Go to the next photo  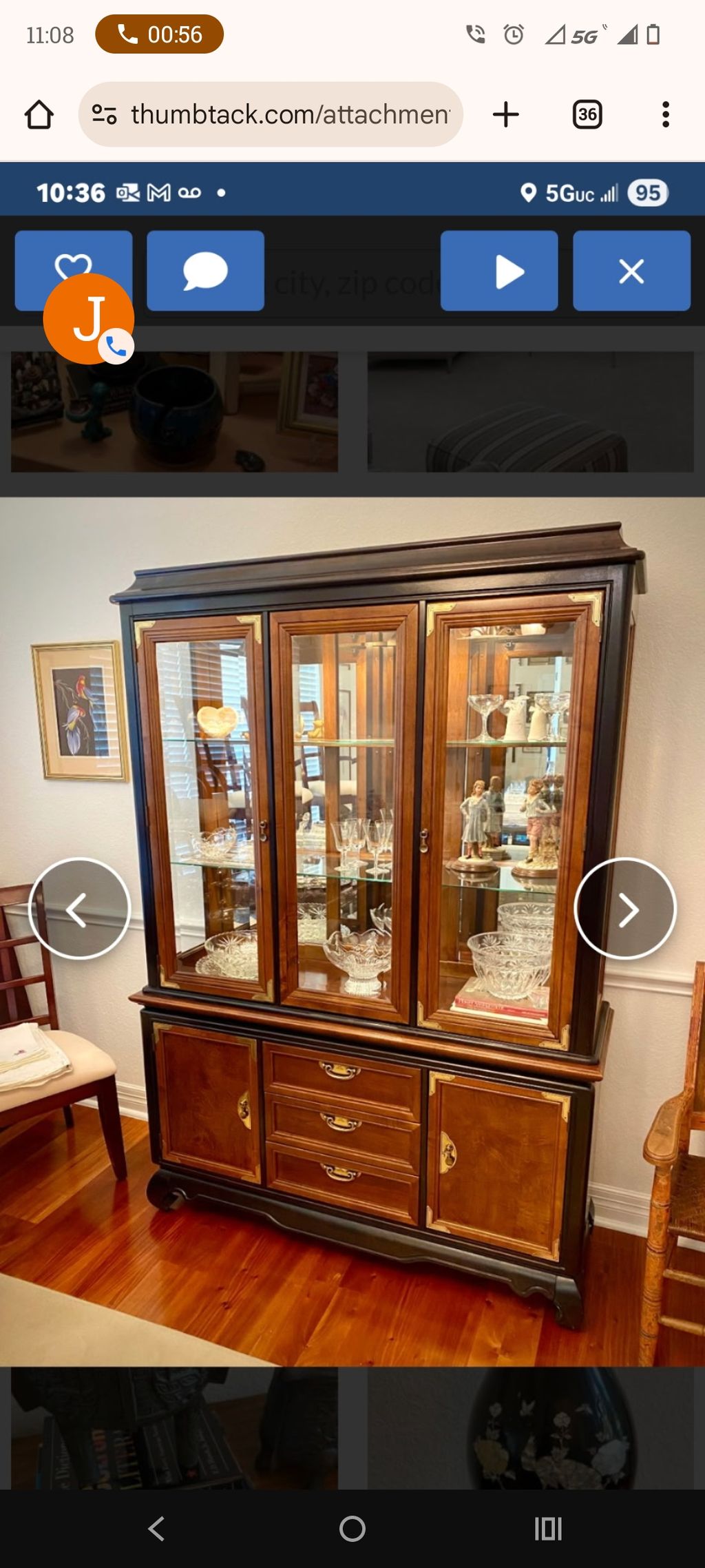[625, 909]
